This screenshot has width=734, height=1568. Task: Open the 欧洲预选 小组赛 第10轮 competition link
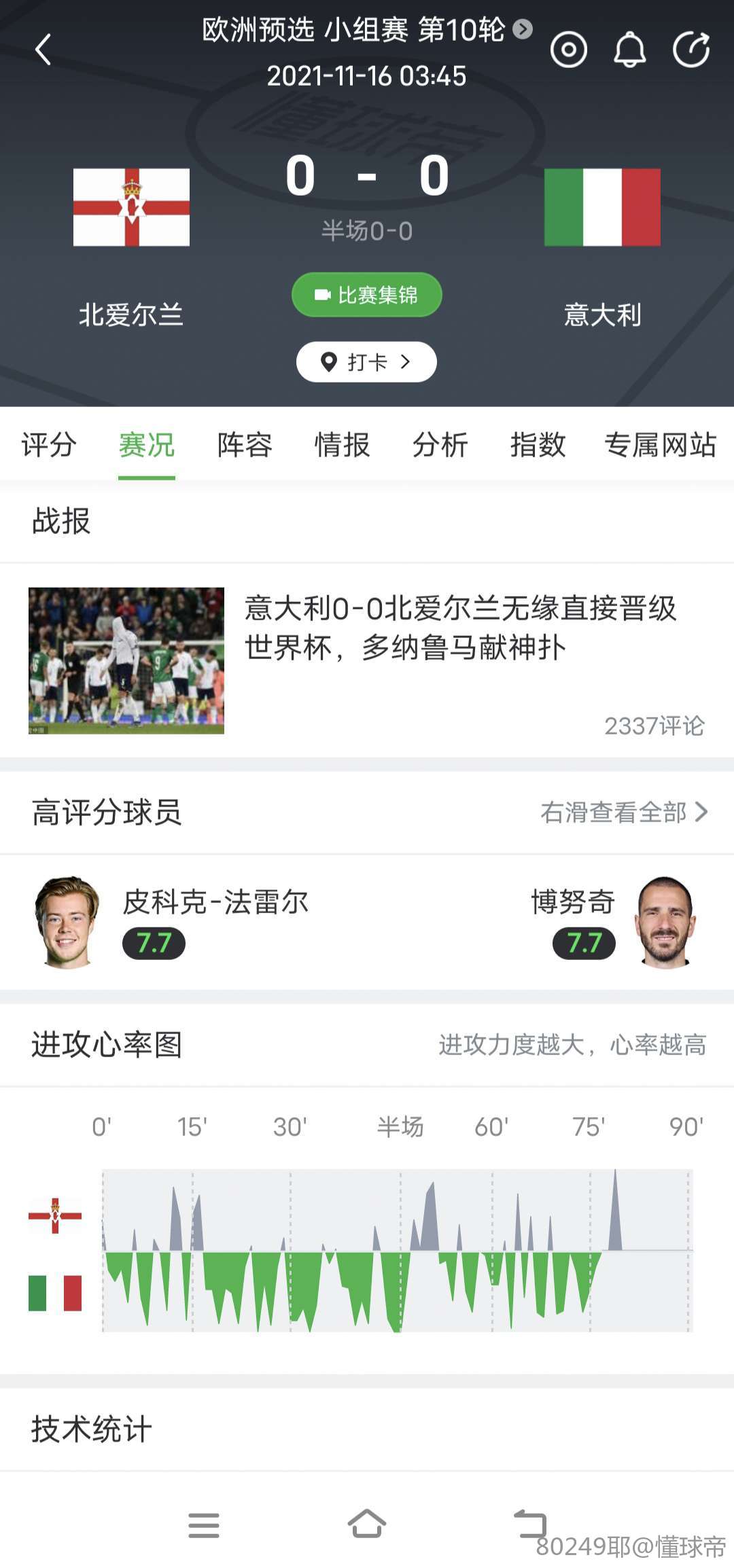(366, 30)
